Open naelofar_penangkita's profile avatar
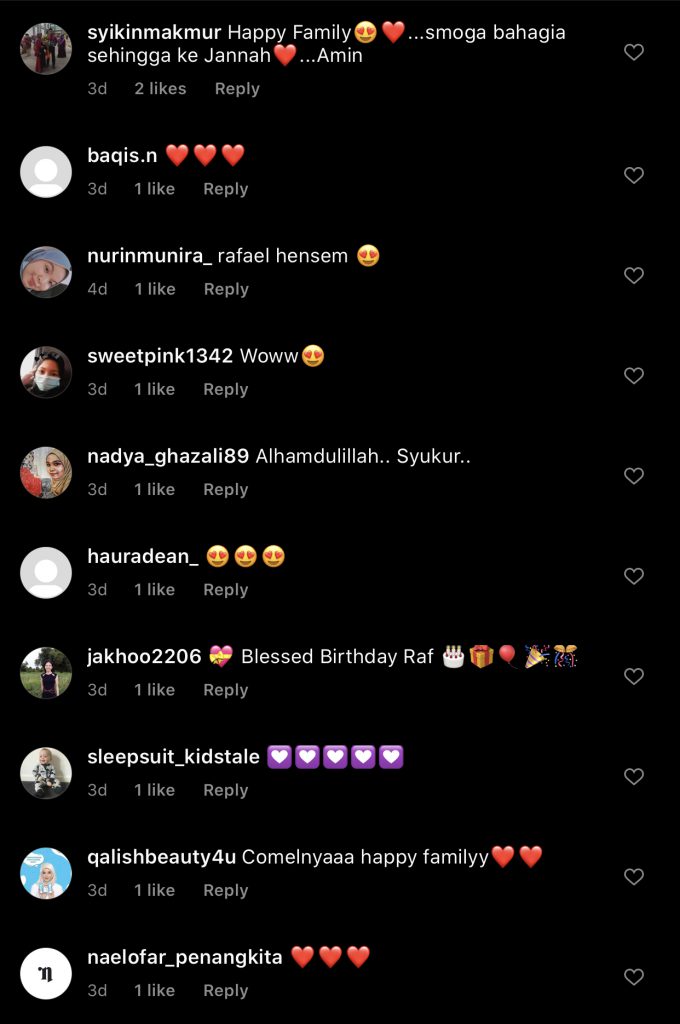680x1024 pixels. coord(46,974)
